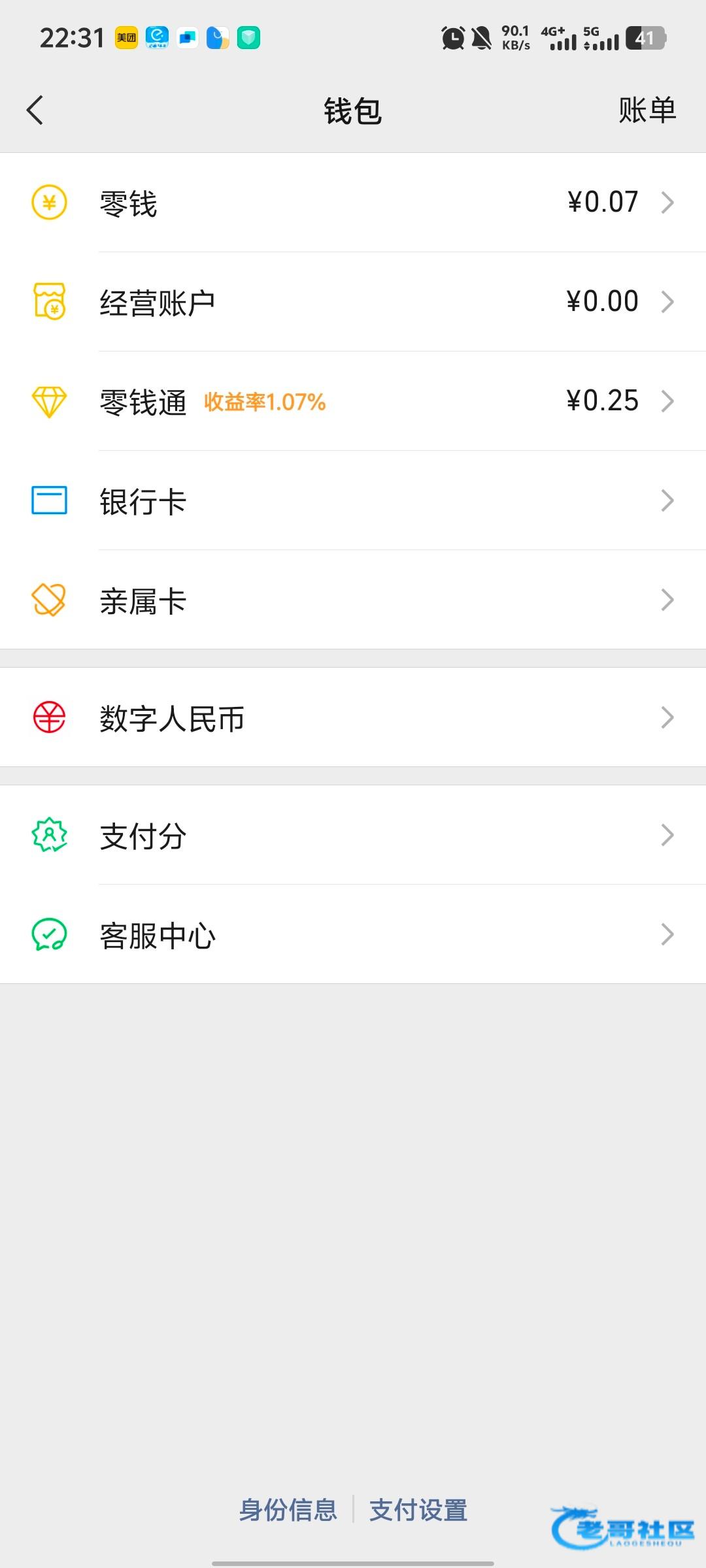The width and height of the screenshot is (706, 1568).
Task: Open the 数字人民币 row
Action: pos(353,717)
